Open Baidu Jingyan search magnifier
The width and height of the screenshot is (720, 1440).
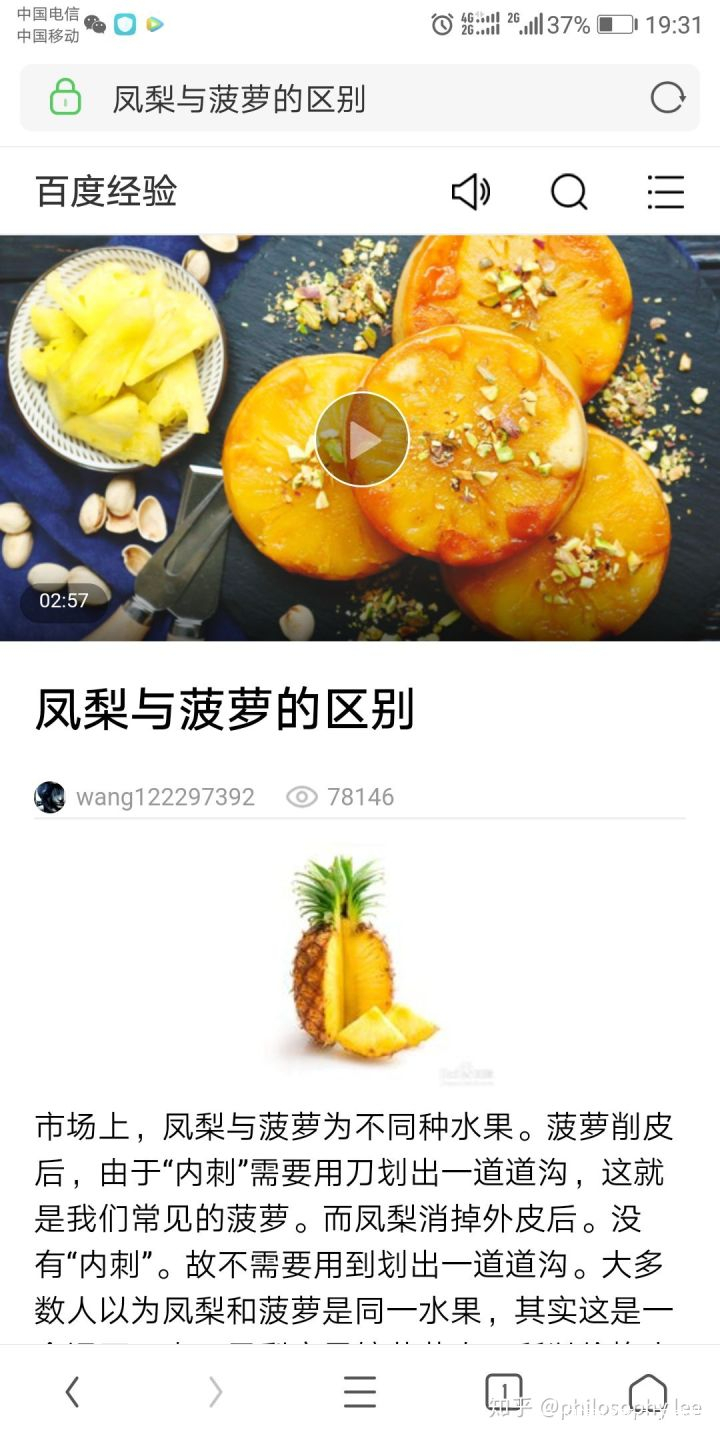pos(569,192)
